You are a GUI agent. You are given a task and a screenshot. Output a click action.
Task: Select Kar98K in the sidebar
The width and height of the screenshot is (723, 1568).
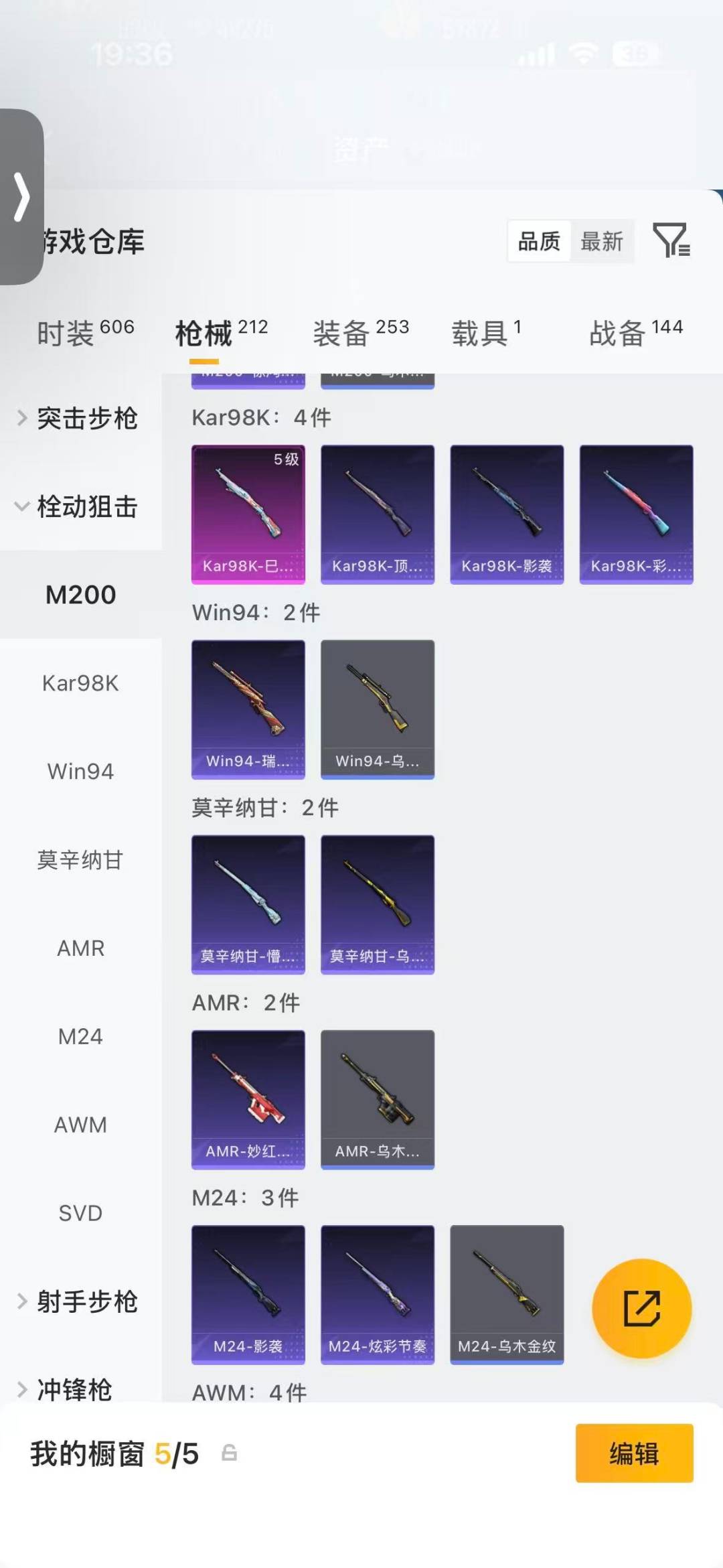(x=80, y=683)
